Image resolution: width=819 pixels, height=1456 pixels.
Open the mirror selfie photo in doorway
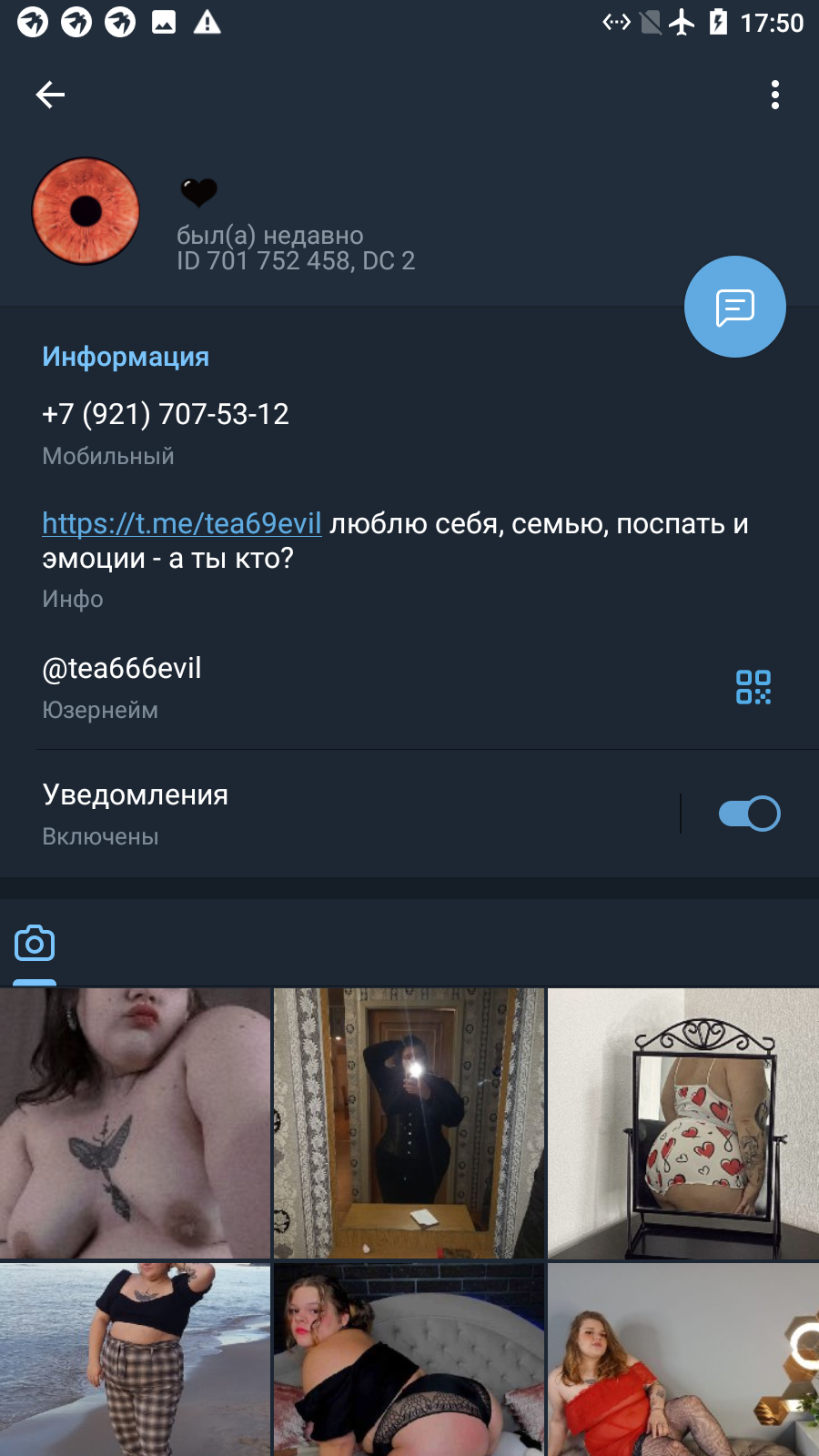tap(409, 1124)
